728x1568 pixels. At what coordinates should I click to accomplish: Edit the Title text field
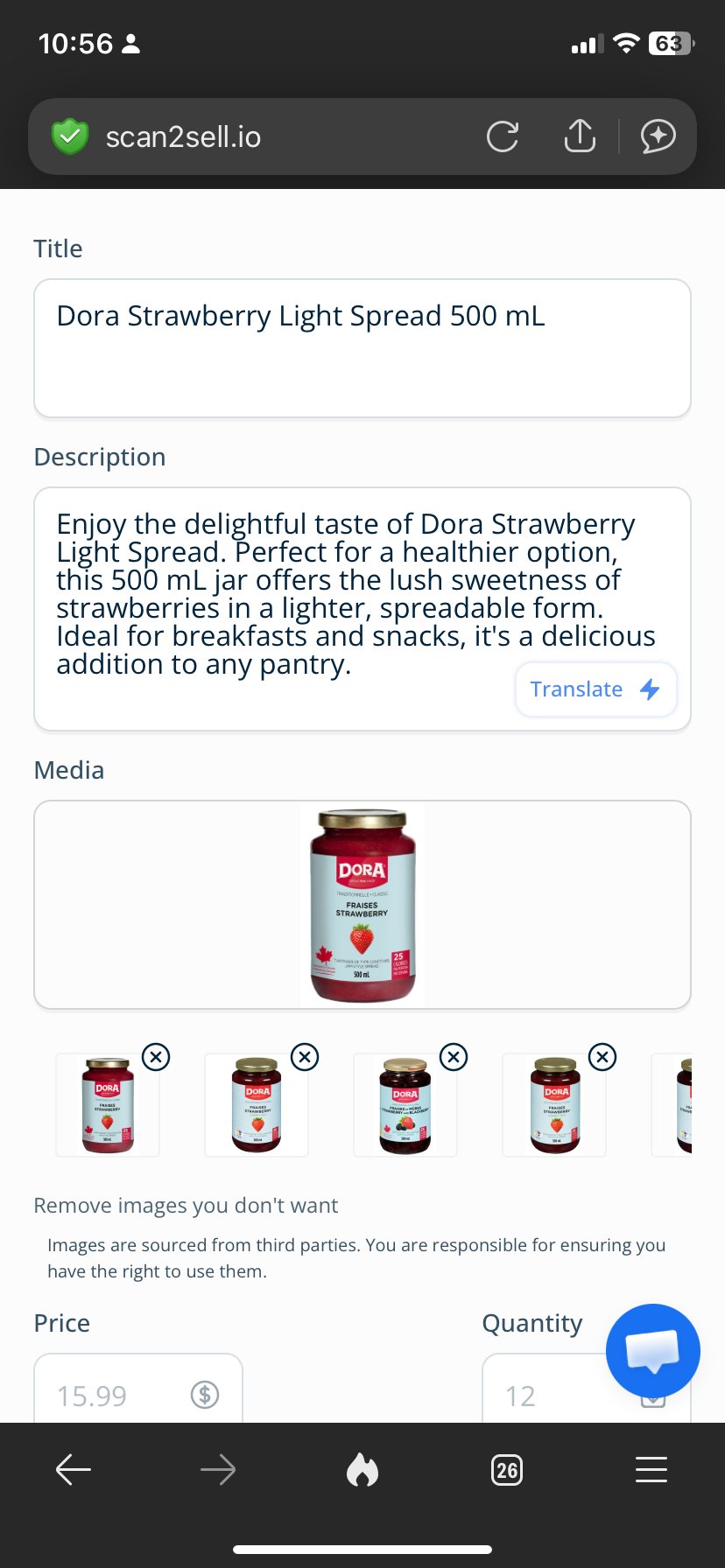(x=362, y=348)
